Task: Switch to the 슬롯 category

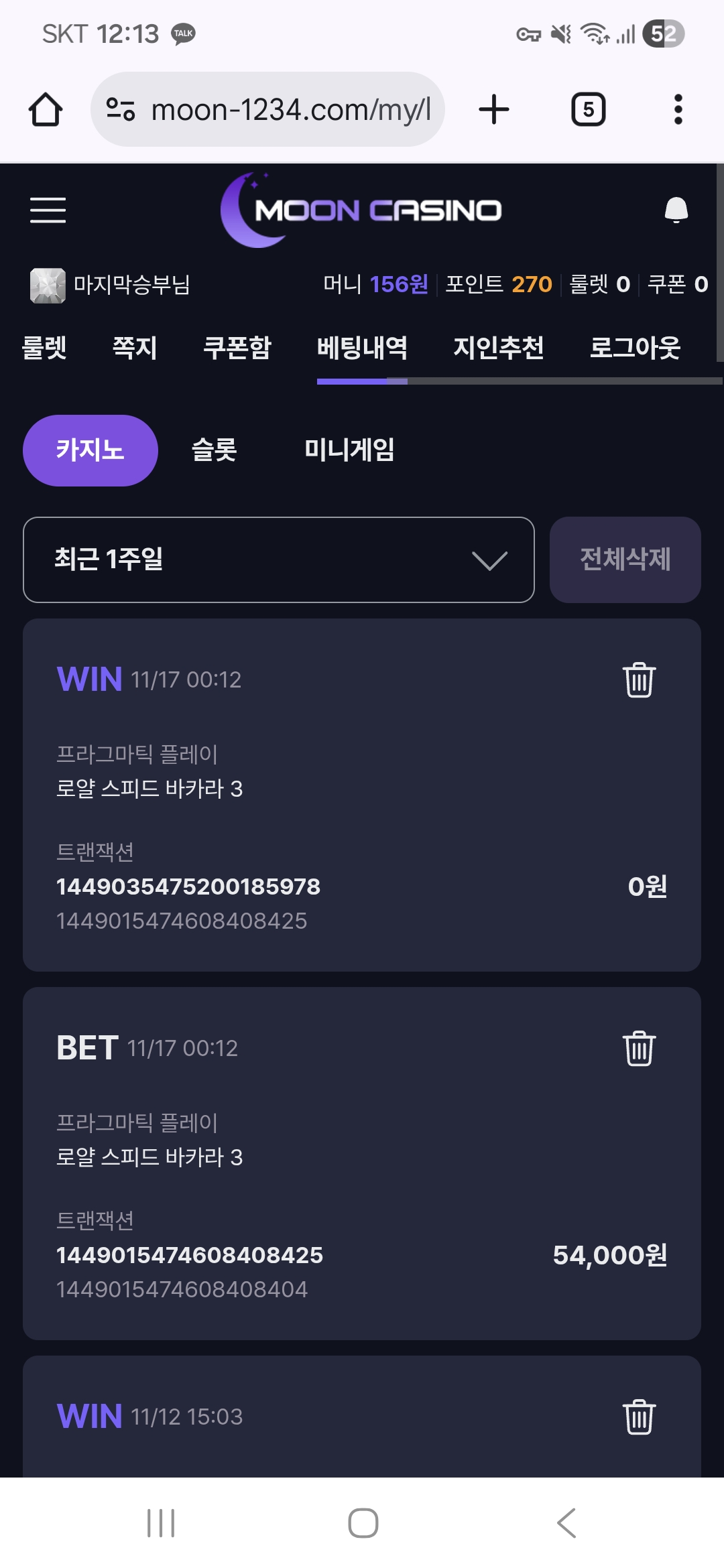Action: coord(215,450)
